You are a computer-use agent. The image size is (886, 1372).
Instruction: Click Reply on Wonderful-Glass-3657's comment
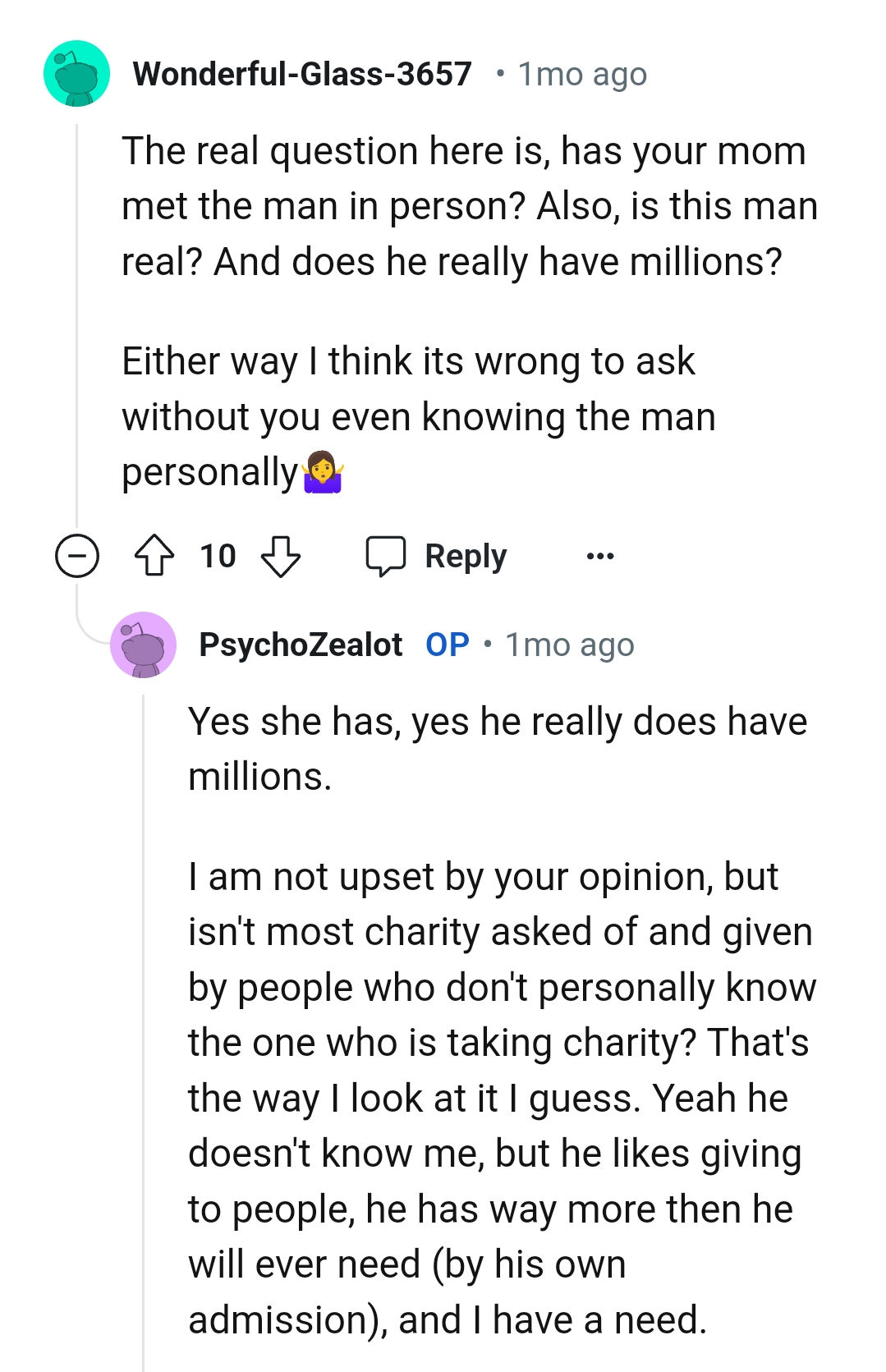click(465, 556)
